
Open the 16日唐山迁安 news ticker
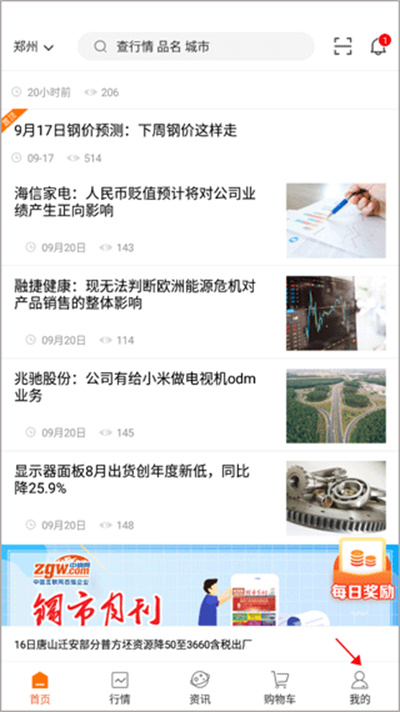point(133,644)
